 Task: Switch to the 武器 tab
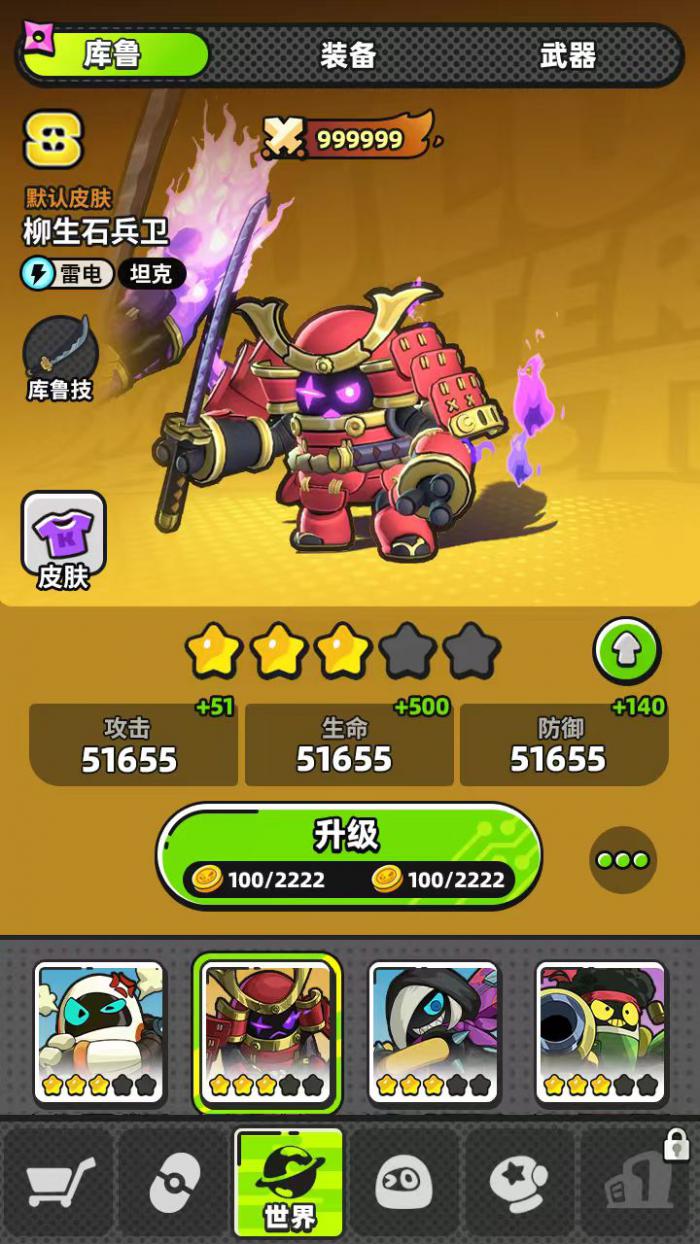tap(568, 55)
